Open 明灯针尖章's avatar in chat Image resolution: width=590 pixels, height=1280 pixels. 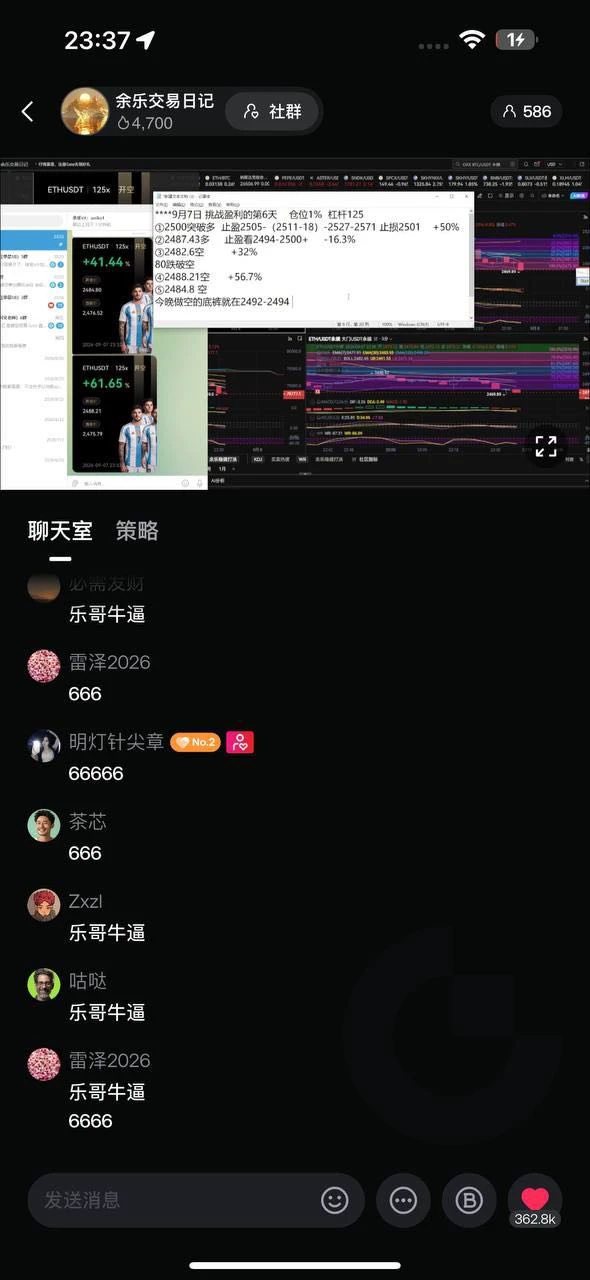[x=43, y=745]
